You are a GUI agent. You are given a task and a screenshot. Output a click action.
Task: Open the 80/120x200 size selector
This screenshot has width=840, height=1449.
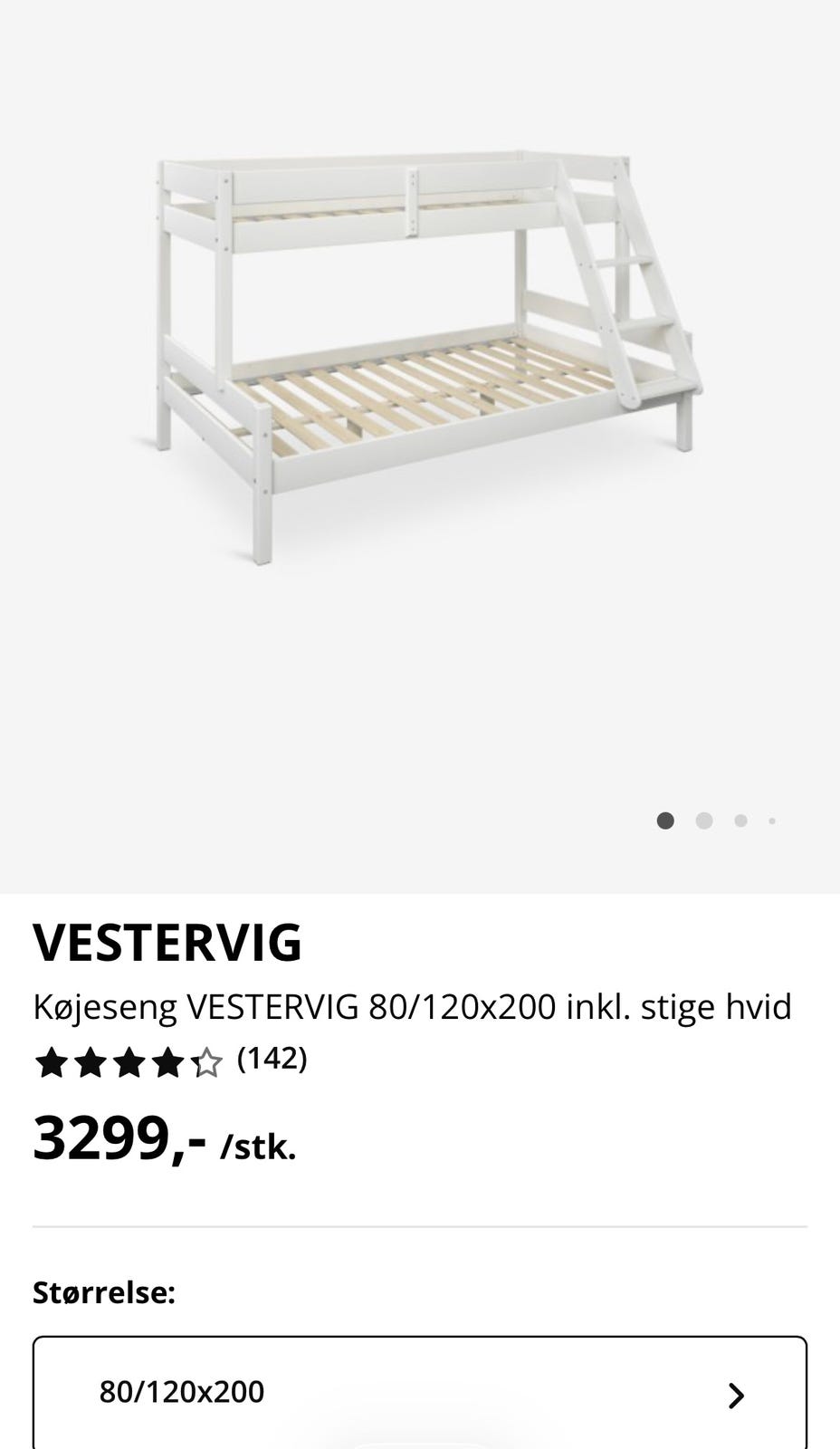[x=419, y=1392]
